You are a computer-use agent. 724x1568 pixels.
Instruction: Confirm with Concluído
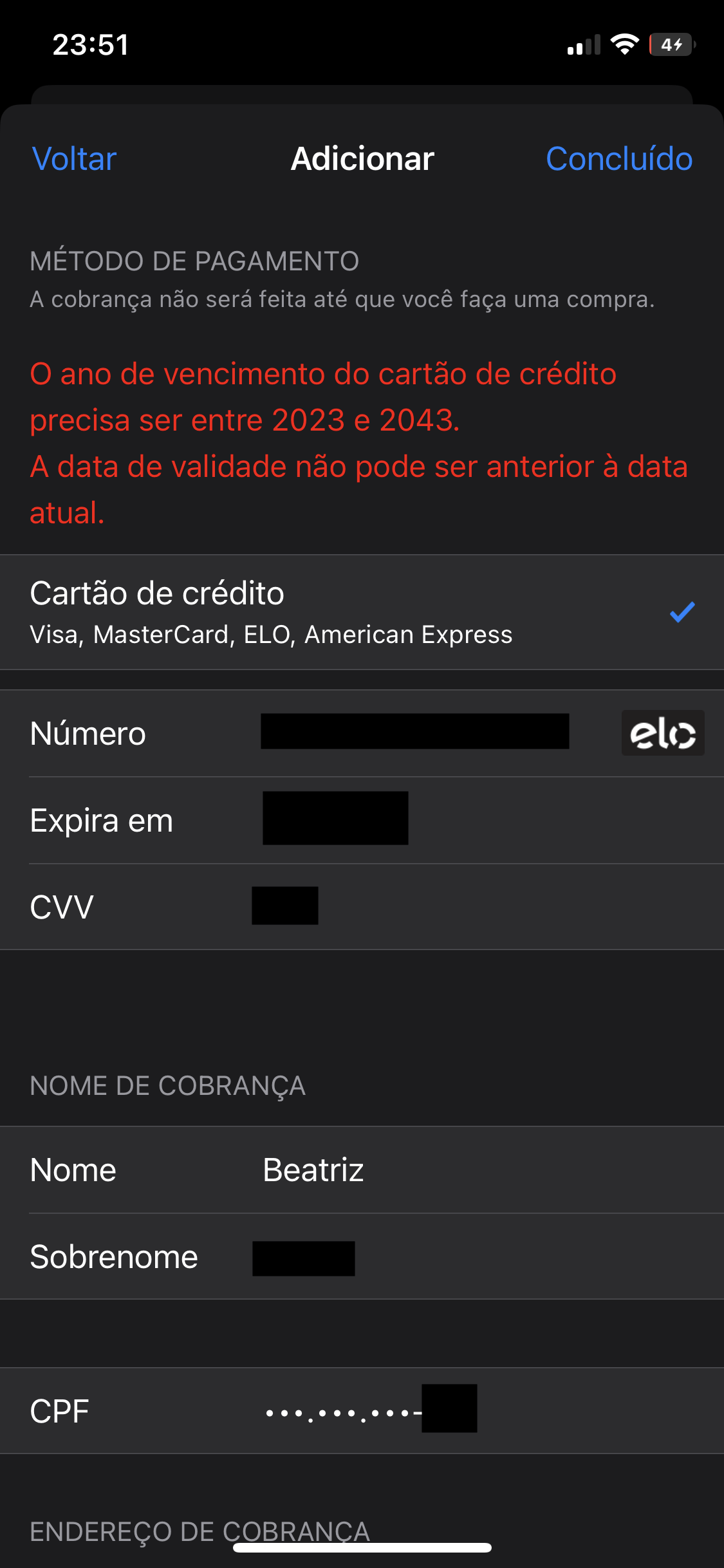[618, 159]
